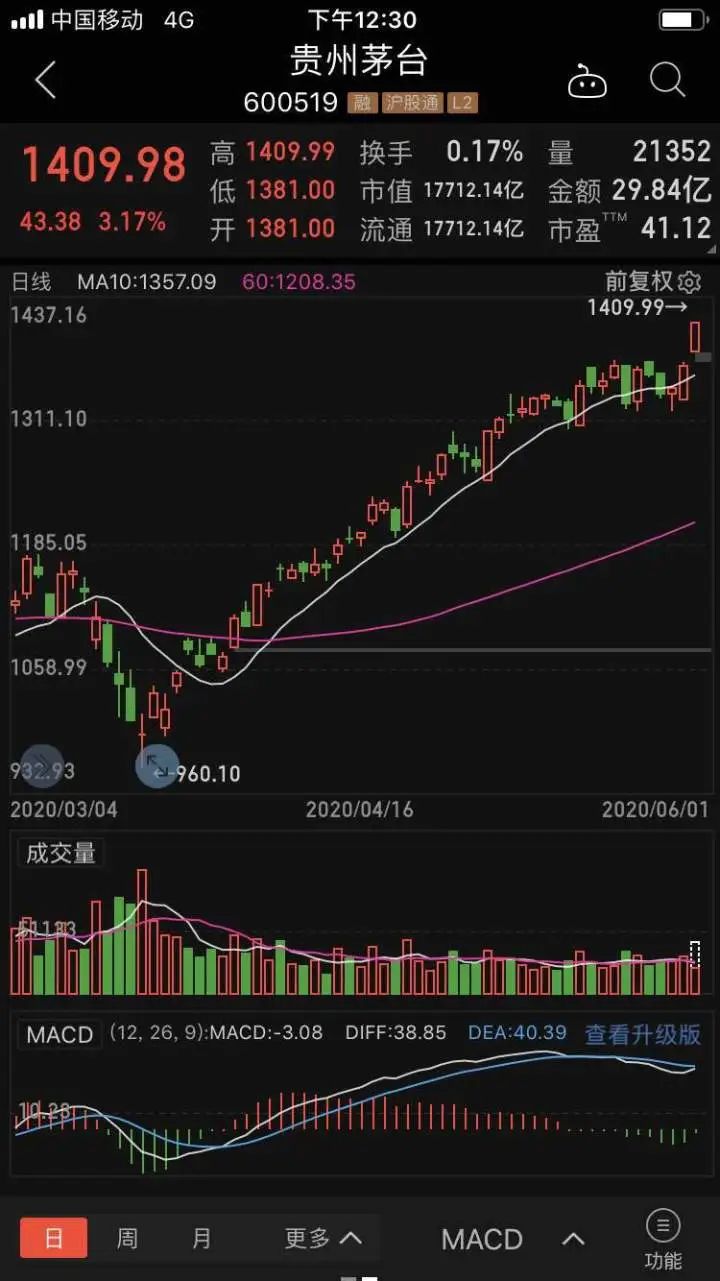Switch to 月 monthly chart
This screenshot has width=720, height=1281.
coord(202,1238)
